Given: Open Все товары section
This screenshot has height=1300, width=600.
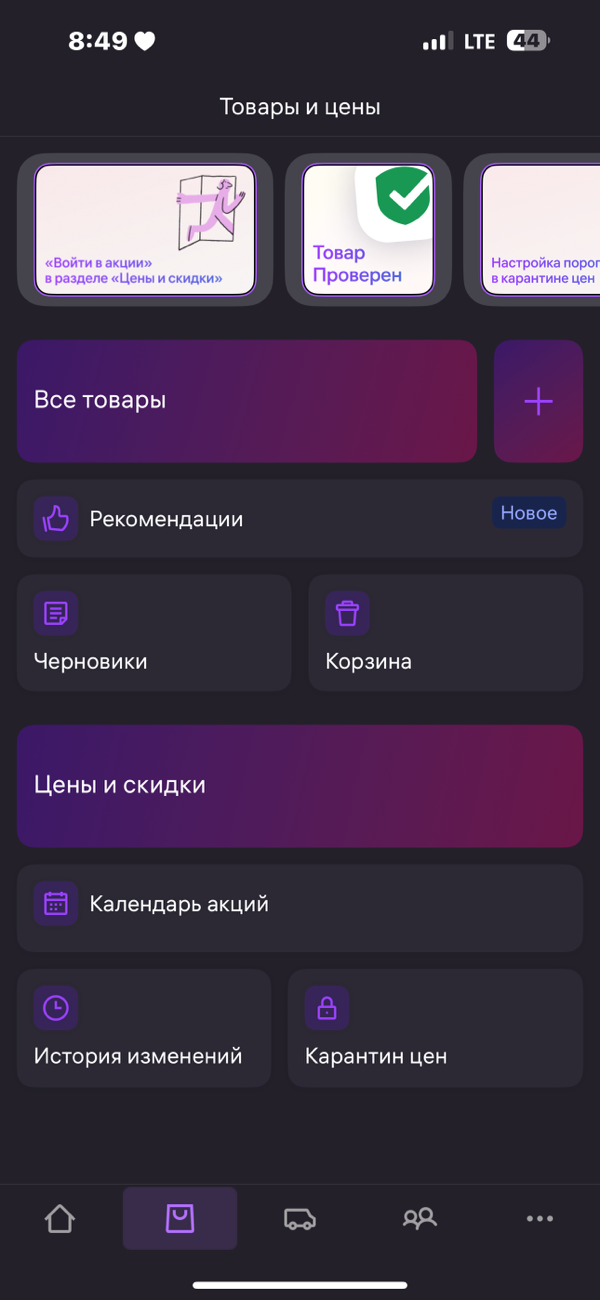Looking at the screenshot, I should pos(246,401).
